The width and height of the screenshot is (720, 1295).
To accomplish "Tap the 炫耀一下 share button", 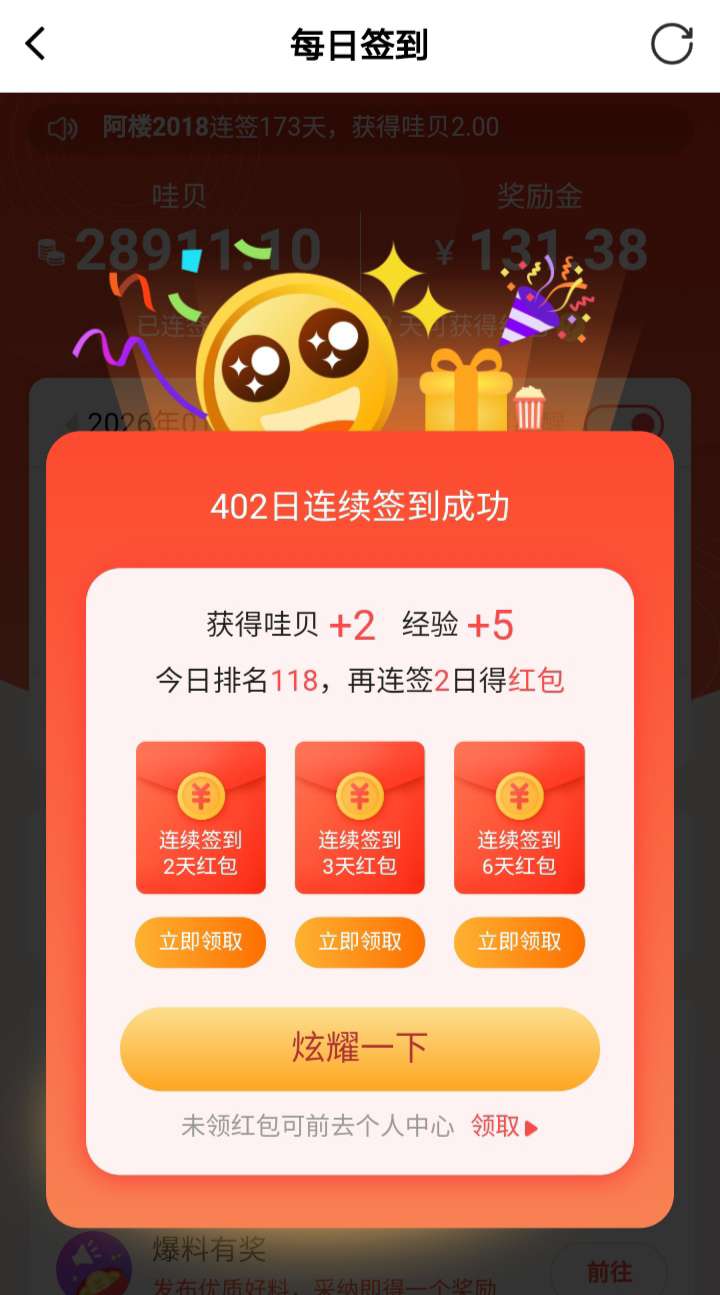I will pos(360,1048).
